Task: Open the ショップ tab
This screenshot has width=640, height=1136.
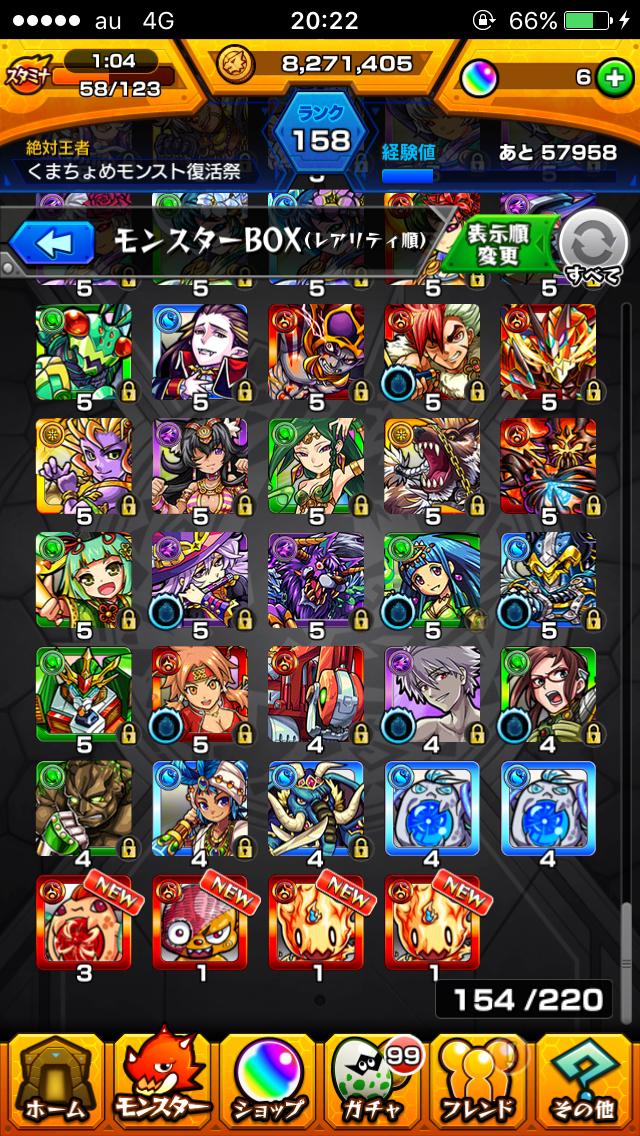Action: pyautogui.click(x=266, y=1085)
